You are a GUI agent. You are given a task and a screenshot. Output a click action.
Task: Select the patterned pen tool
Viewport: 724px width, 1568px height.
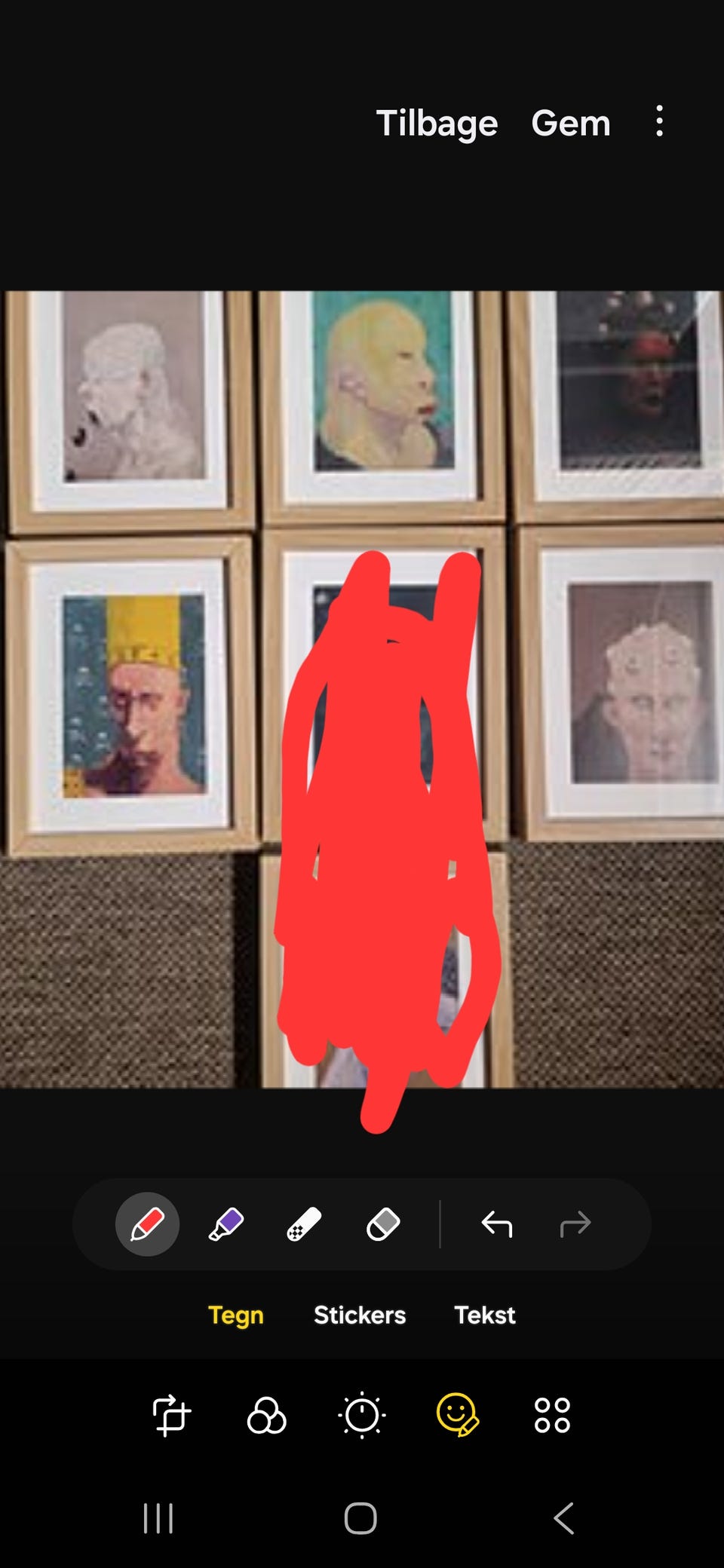302,1223
